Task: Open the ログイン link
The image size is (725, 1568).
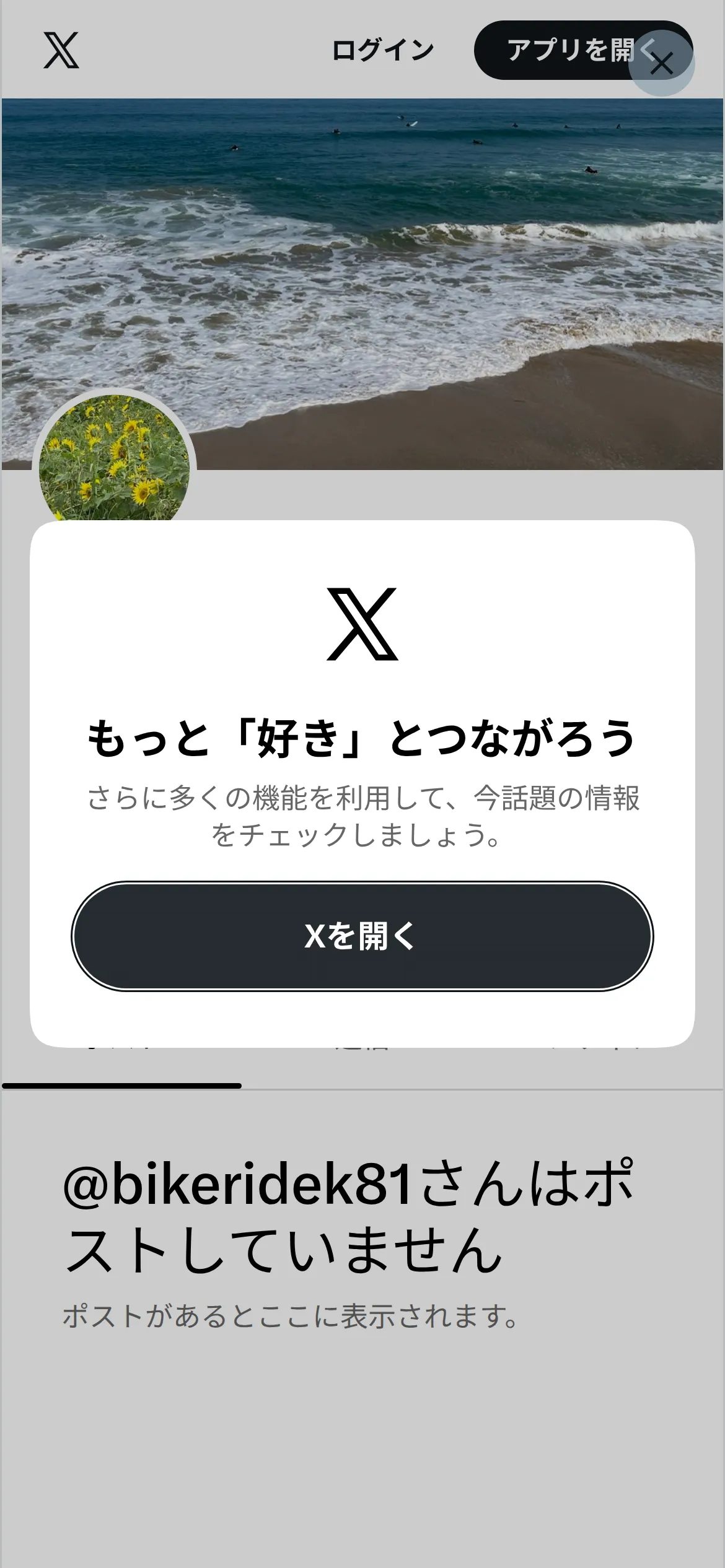Action: point(383,50)
